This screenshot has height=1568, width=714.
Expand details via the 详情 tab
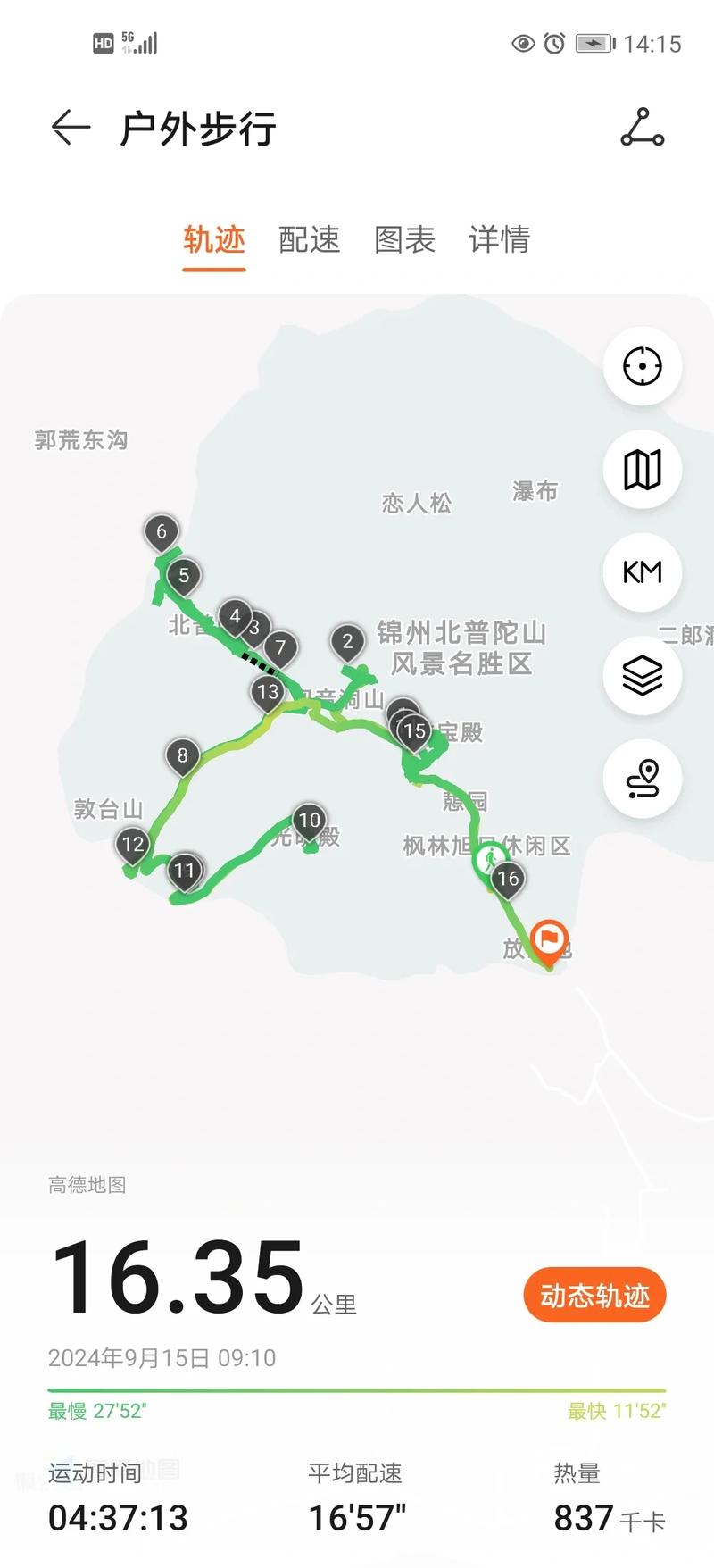pos(499,239)
